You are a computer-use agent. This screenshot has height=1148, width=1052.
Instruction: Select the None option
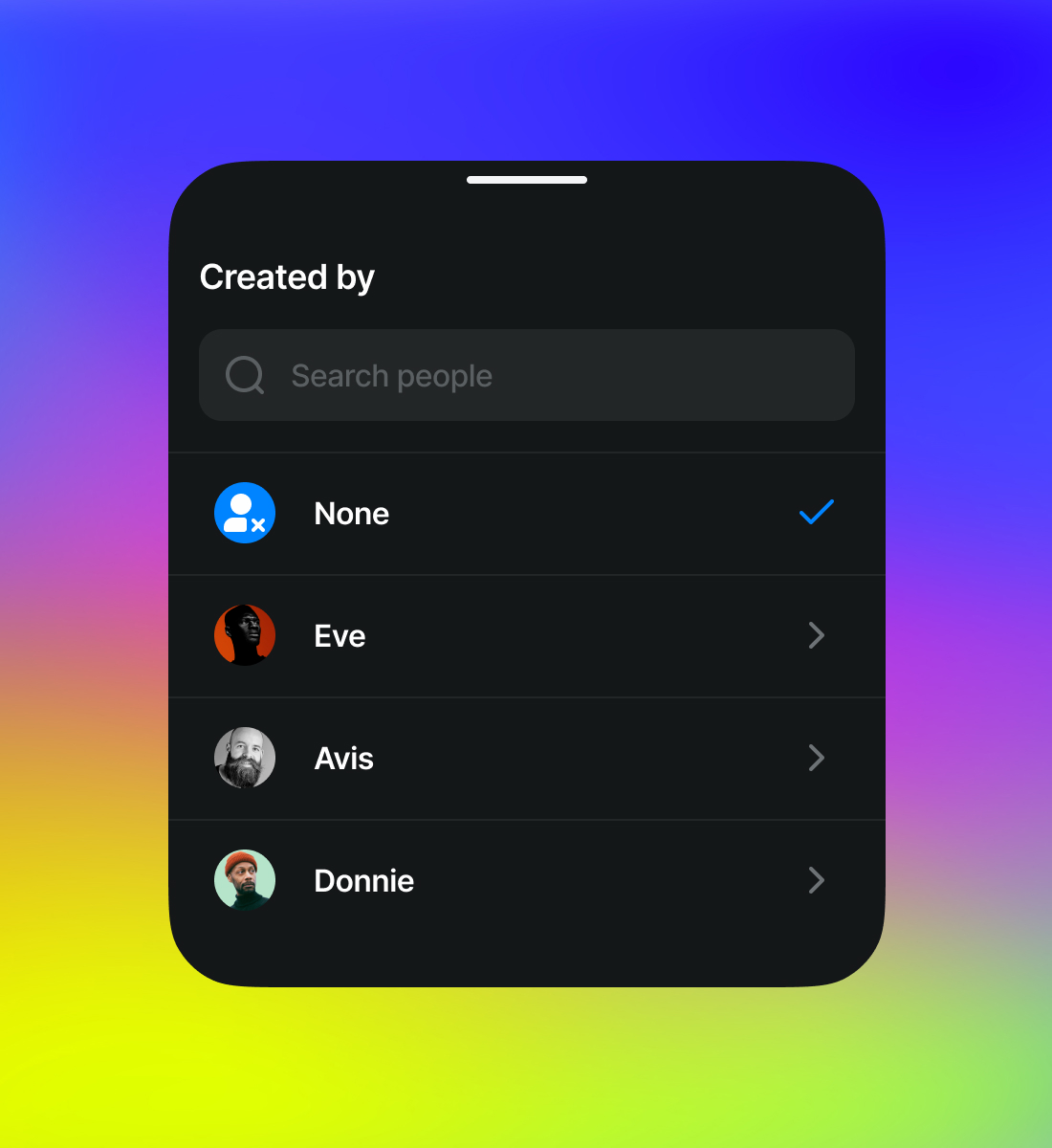click(x=526, y=514)
